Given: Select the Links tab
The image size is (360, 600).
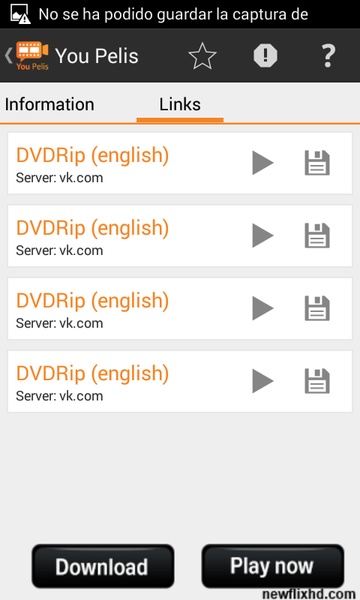Looking at the screenshot, I should [x=180, y=104].
